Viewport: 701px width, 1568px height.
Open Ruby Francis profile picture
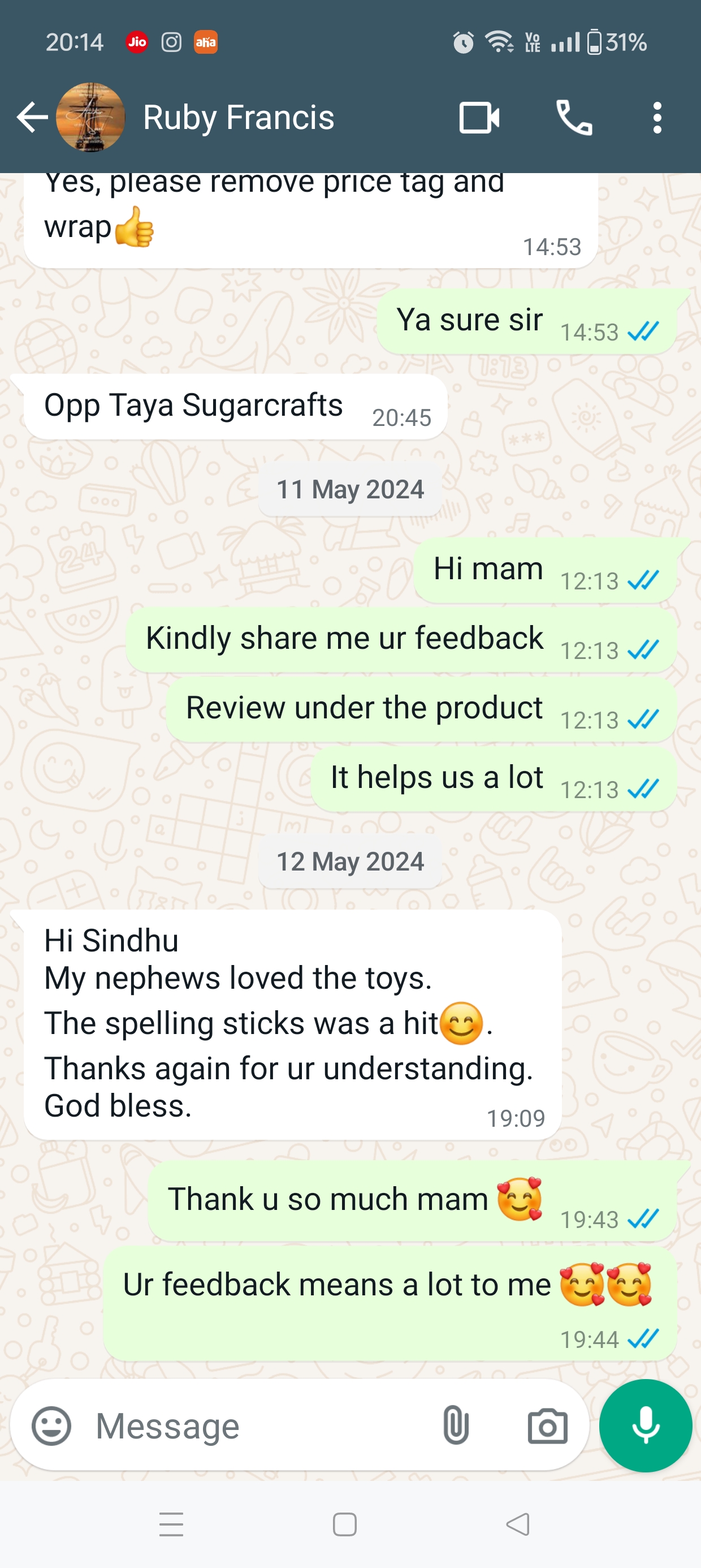(90, 117)
